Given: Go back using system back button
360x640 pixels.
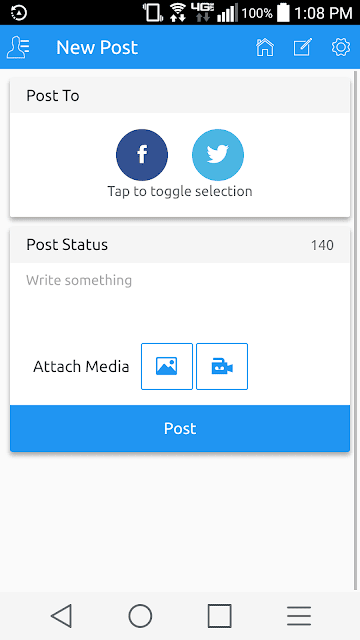Looking at the screenshot, I should click(x=62, y=616).
